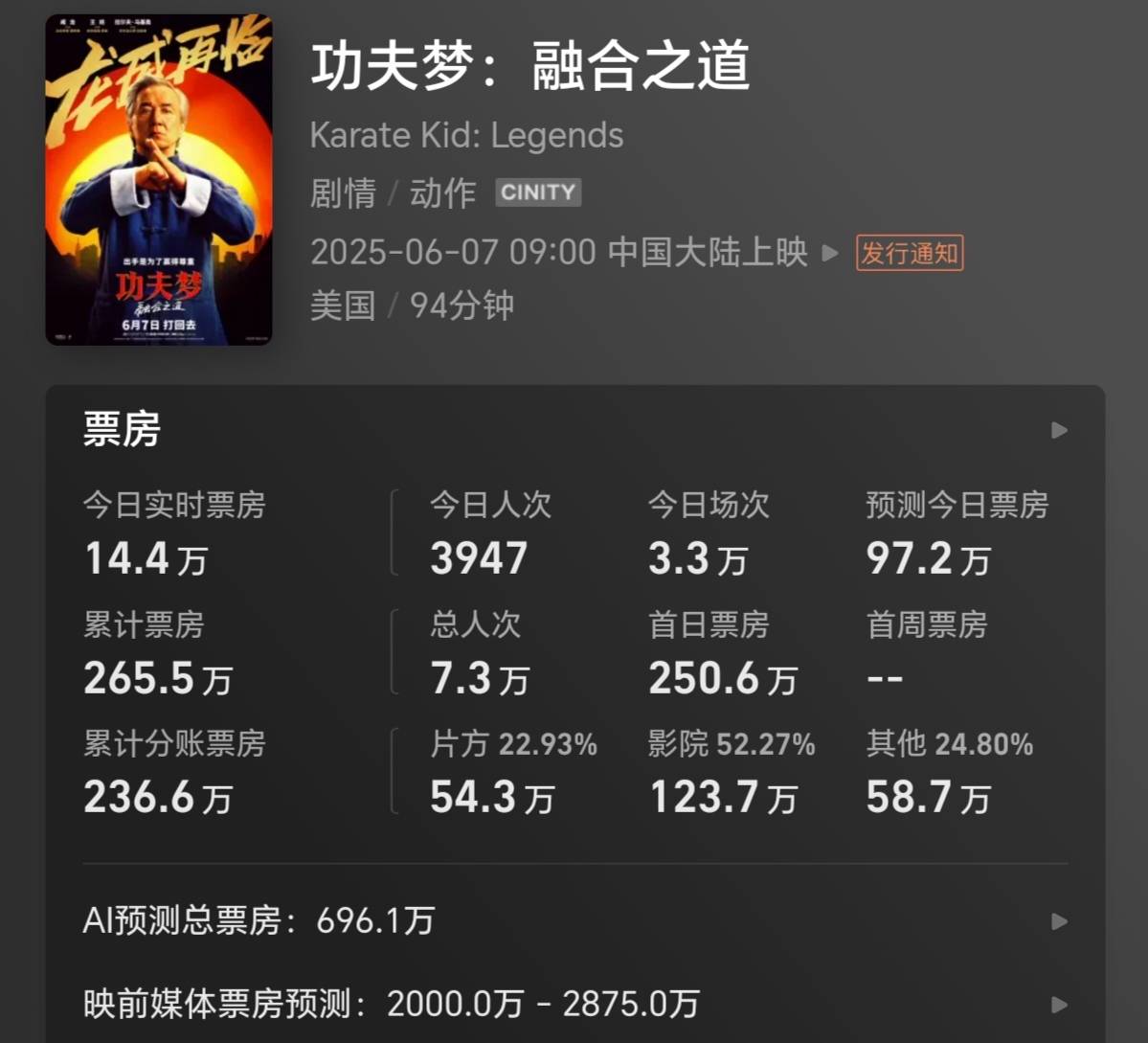Open the 映前媒体票房预测 row

pos(1058,1005)
